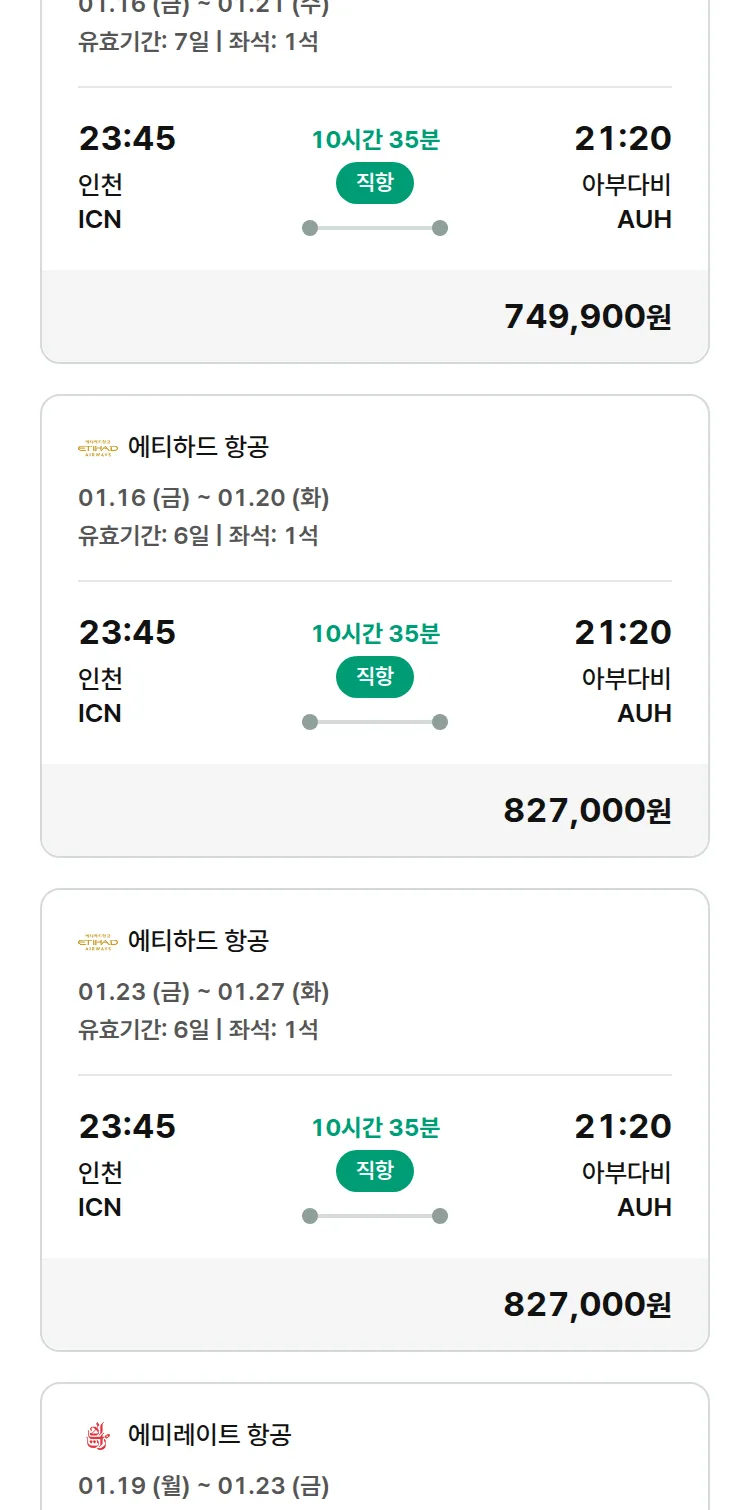Click the 21:20 arrival time on the middle card
750x1510 pixels.
[624, 633]
